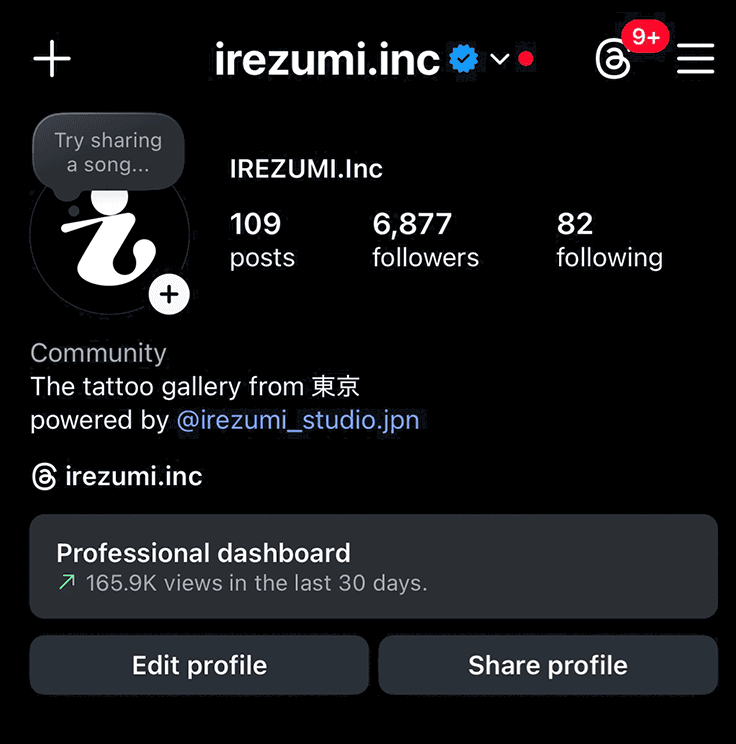Visit the @irezumi_studio.jpn mention link

click(x=297, y=420)
